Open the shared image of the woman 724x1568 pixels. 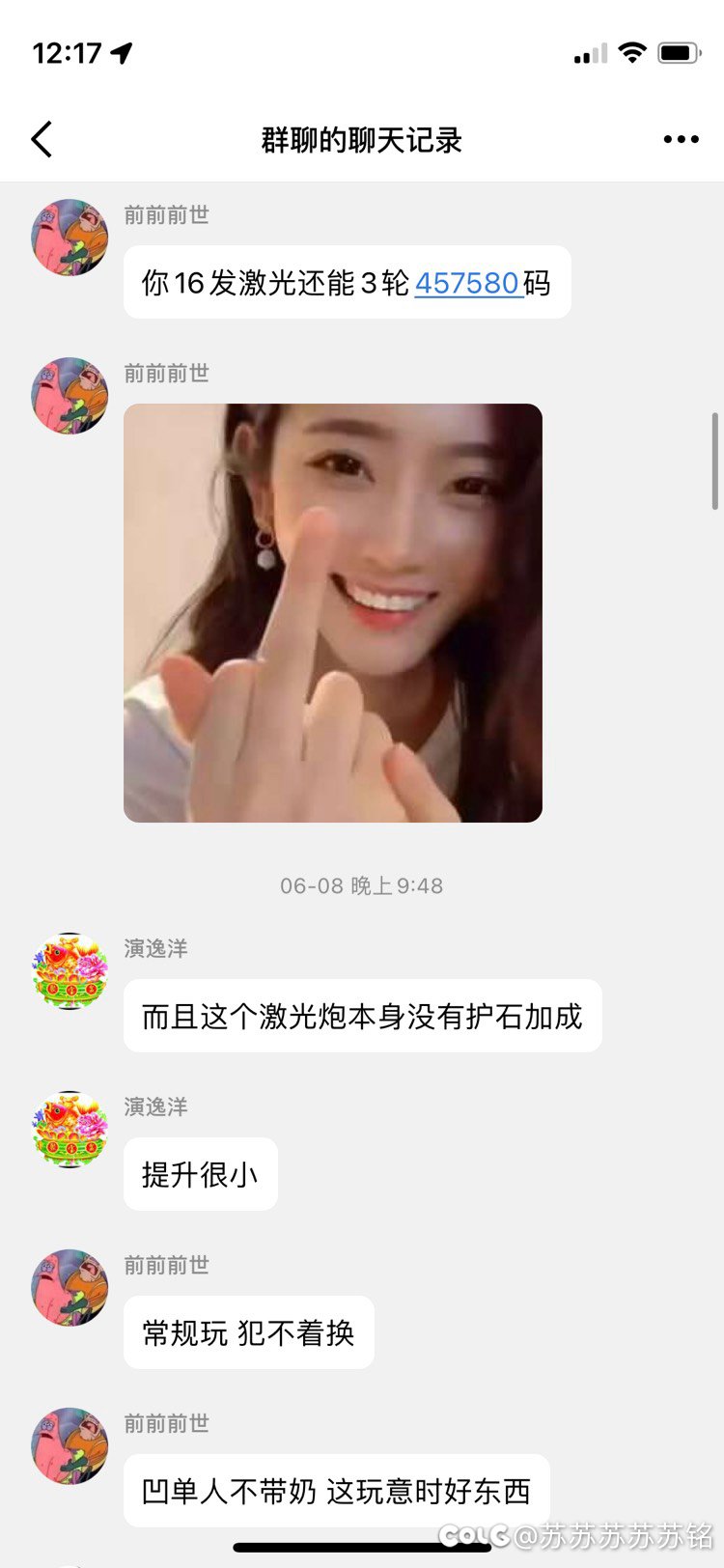pyautogui.click(x=333, y=613)
